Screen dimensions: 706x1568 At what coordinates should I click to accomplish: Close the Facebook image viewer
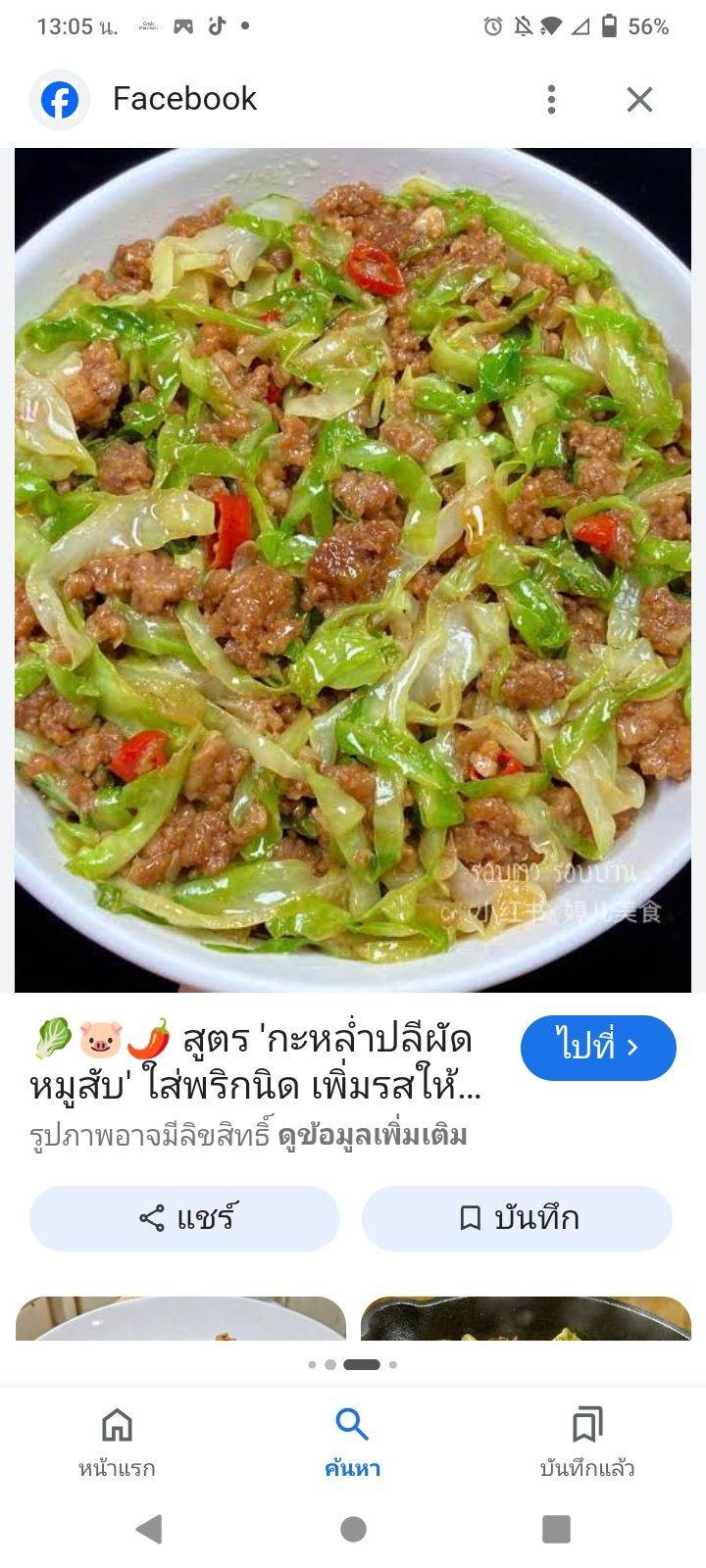pyautogui.click(x=639, y=99)
